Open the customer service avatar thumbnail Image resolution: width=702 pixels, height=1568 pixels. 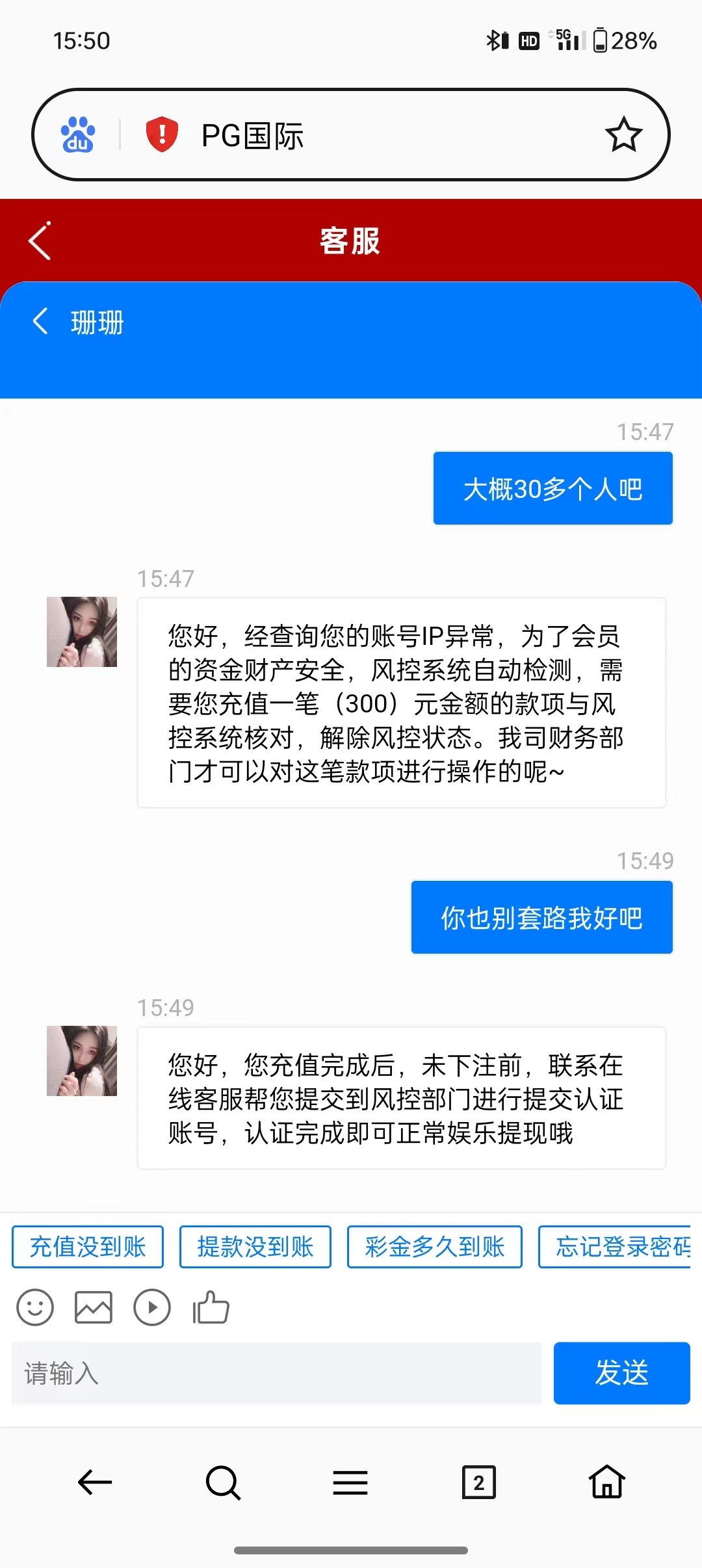81,631
